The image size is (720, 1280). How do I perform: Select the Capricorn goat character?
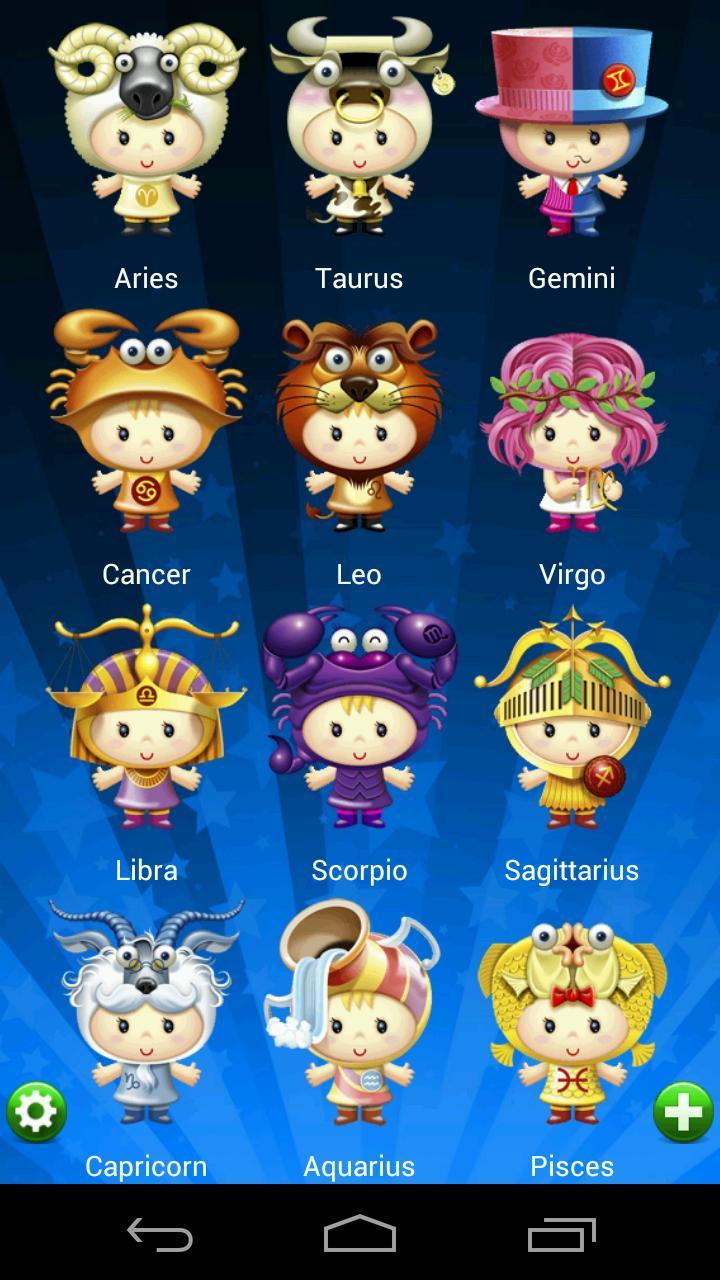147,1010
